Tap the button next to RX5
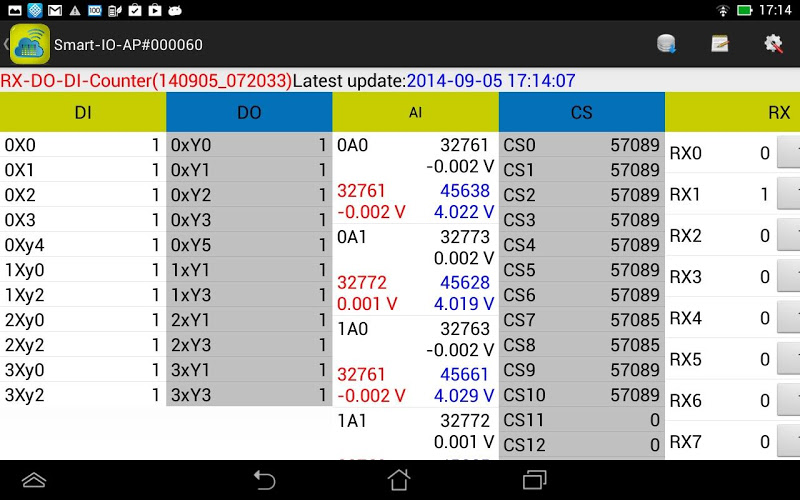The height and width of the screenshot is (500, 800). click(789, 359)
